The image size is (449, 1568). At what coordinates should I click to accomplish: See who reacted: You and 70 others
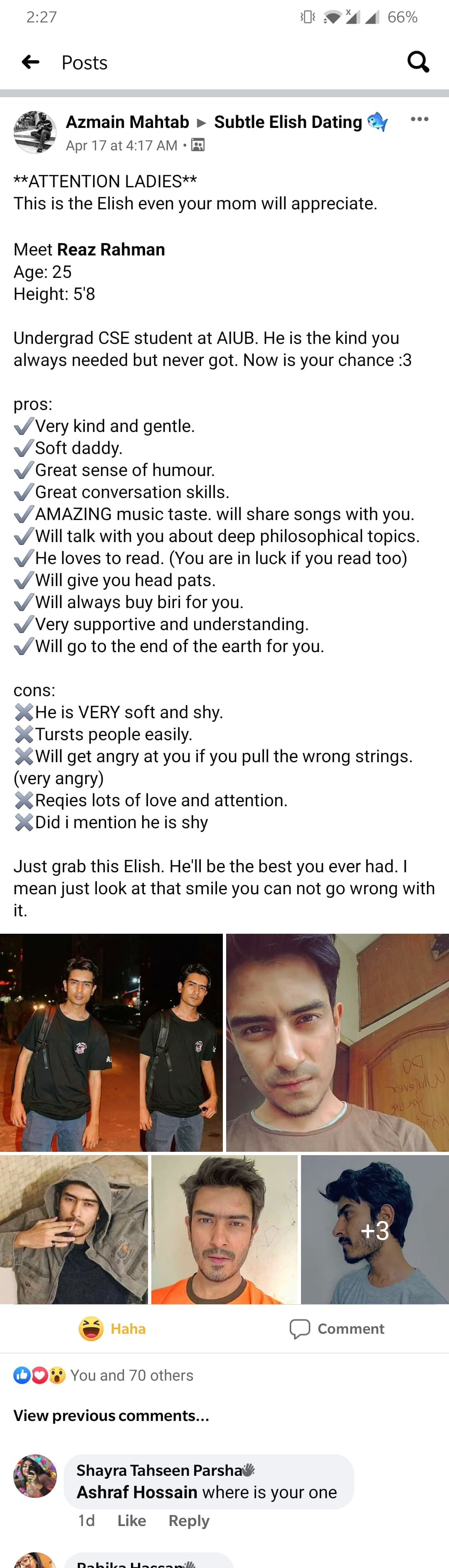132,1376
